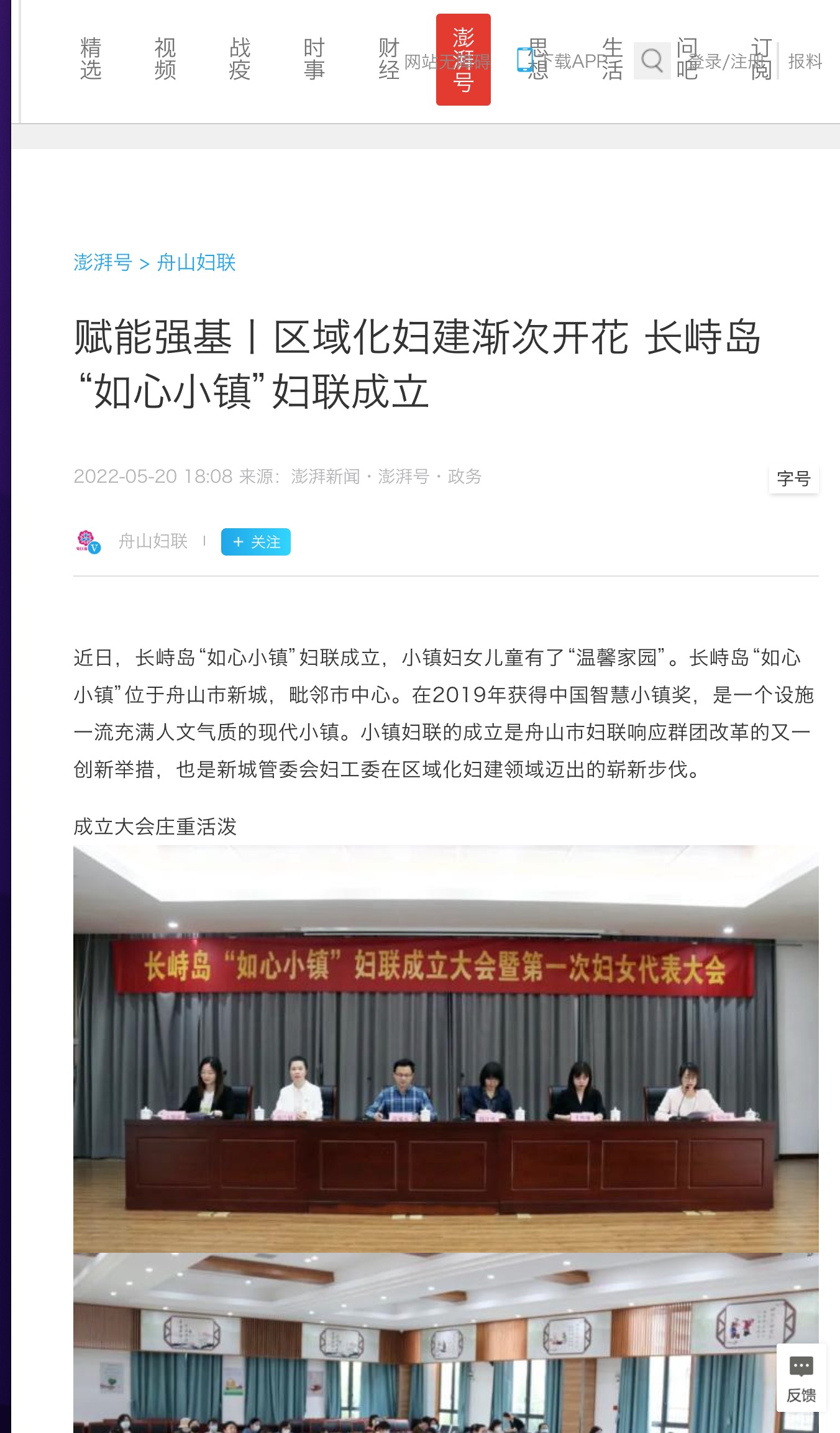
Task: Go to 澎湃号 breadcrumb link
Action: [103, 262]
